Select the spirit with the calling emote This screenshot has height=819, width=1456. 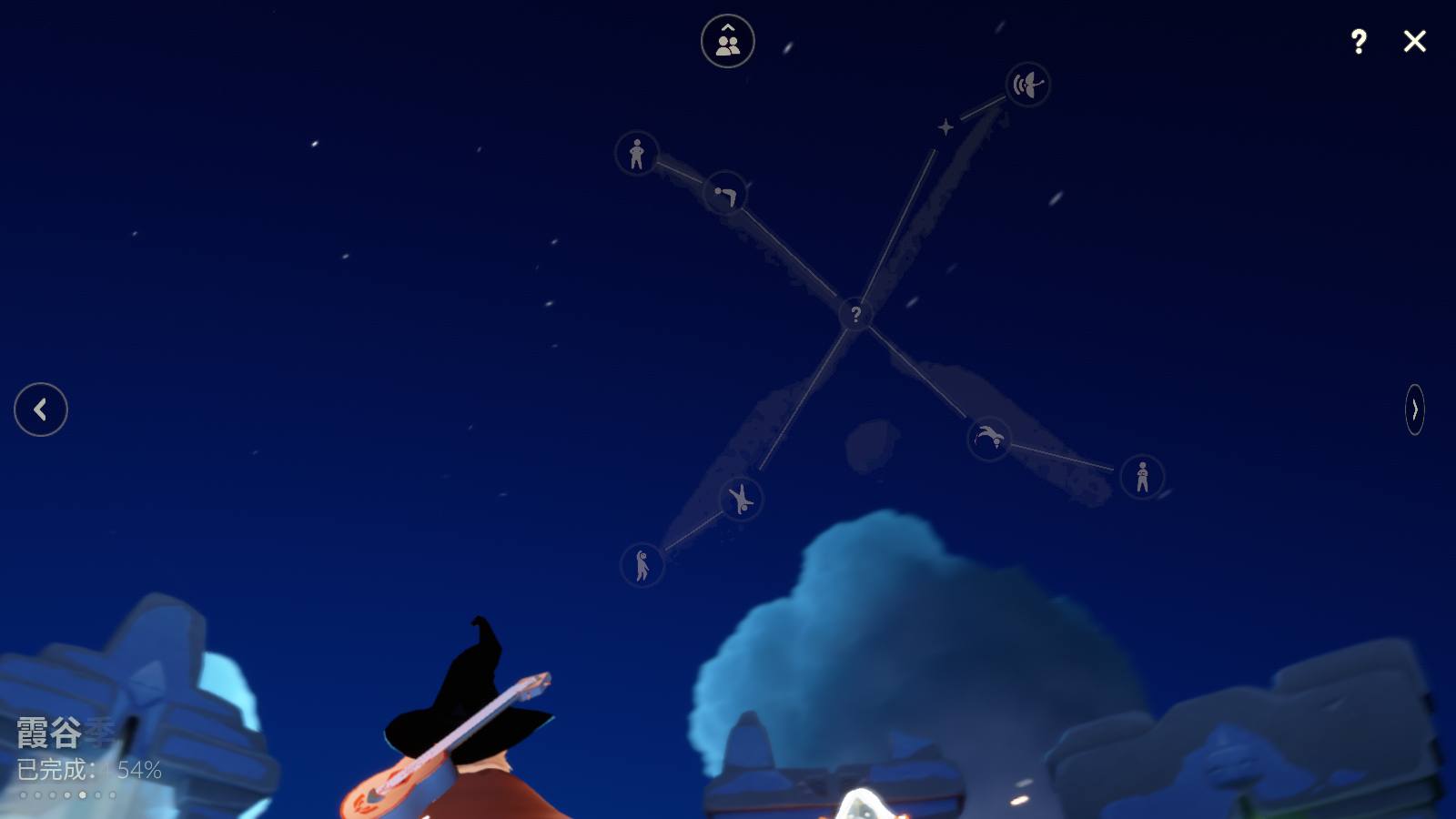pos(1027,85)
